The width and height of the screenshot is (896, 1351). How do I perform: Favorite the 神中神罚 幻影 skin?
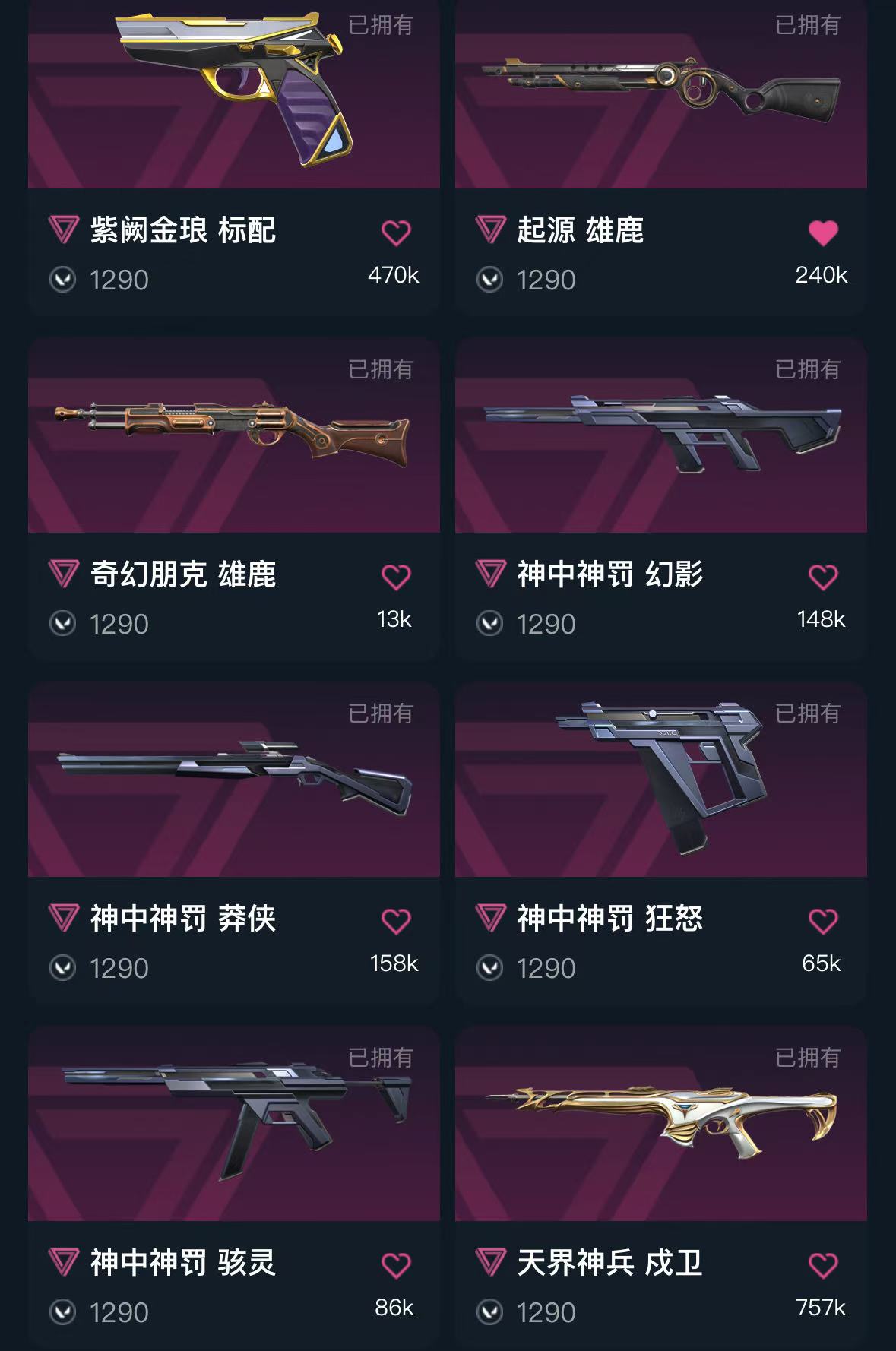point(822,577)
